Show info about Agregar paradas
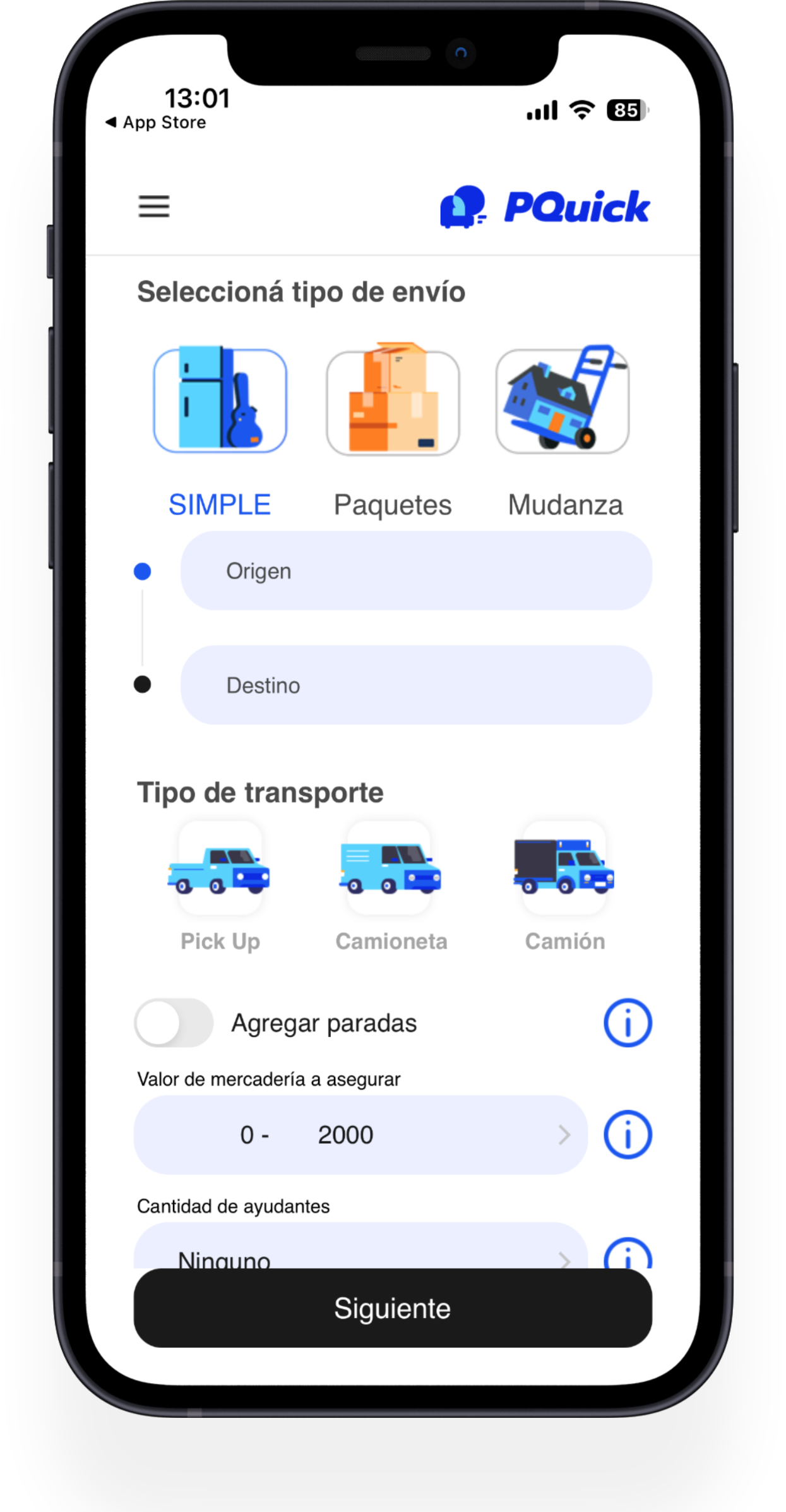This screenshot has width=786, height=1512. click(628, 1023)
